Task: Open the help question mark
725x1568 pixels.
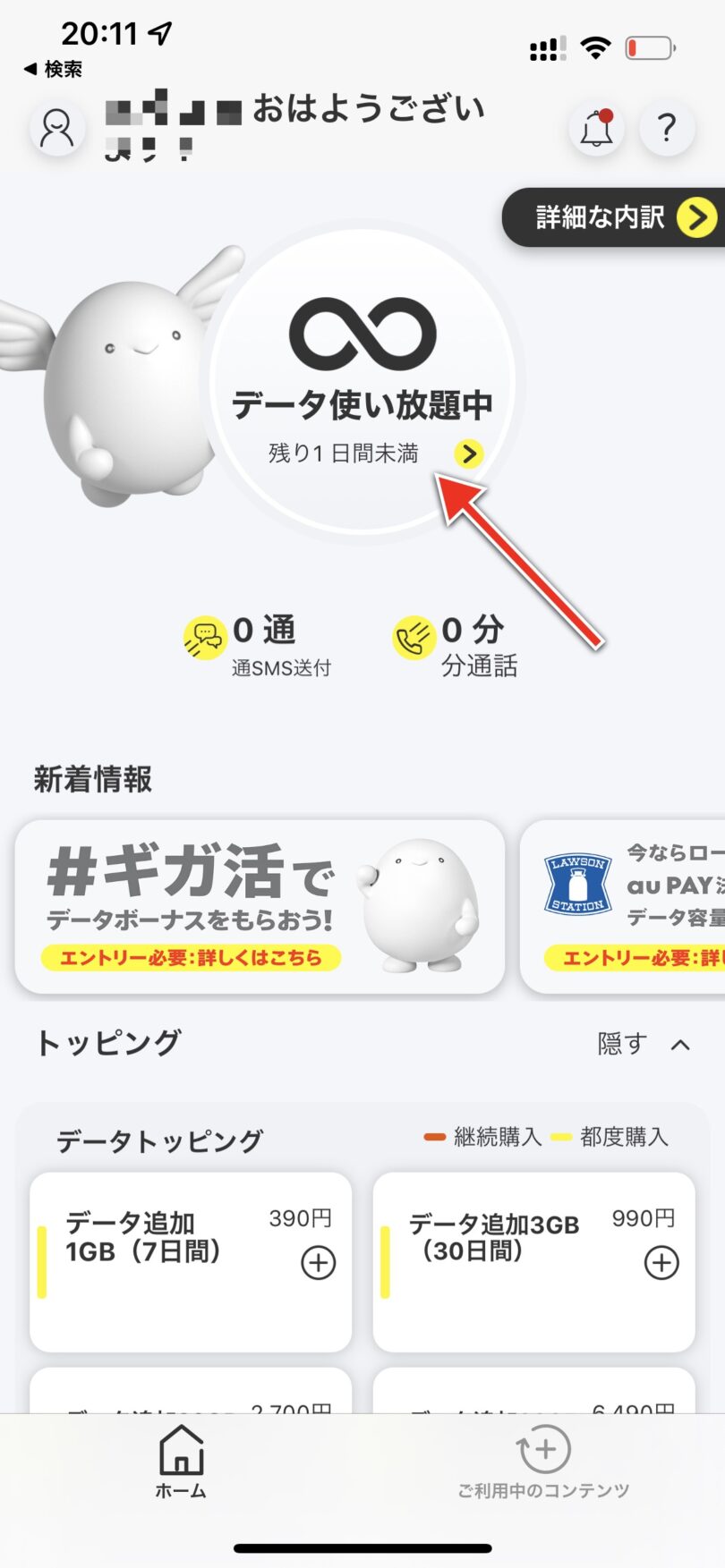Action: [667, 129]
